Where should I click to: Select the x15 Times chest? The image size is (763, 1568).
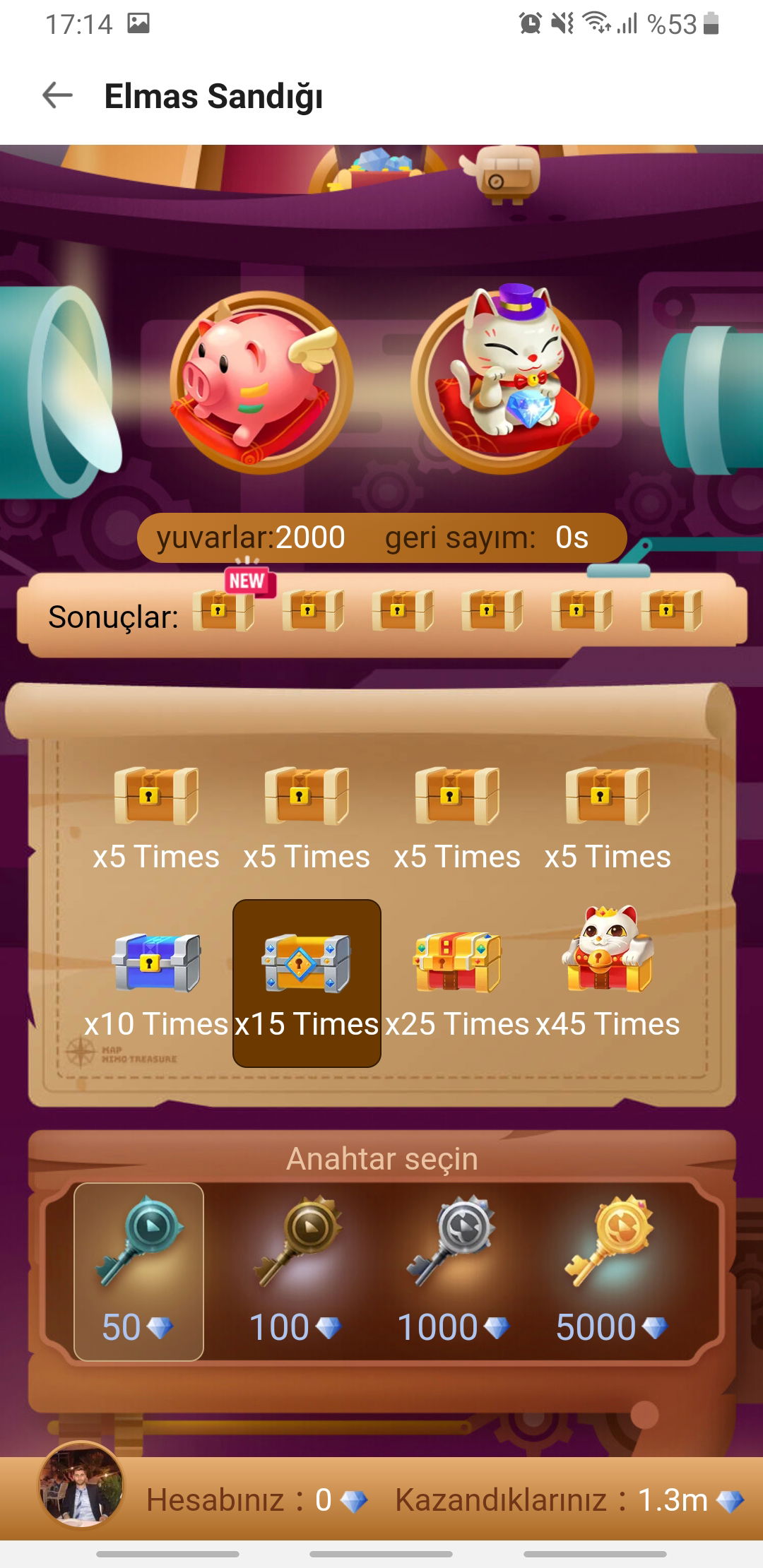pyautogui.click(x=307, y=983)
